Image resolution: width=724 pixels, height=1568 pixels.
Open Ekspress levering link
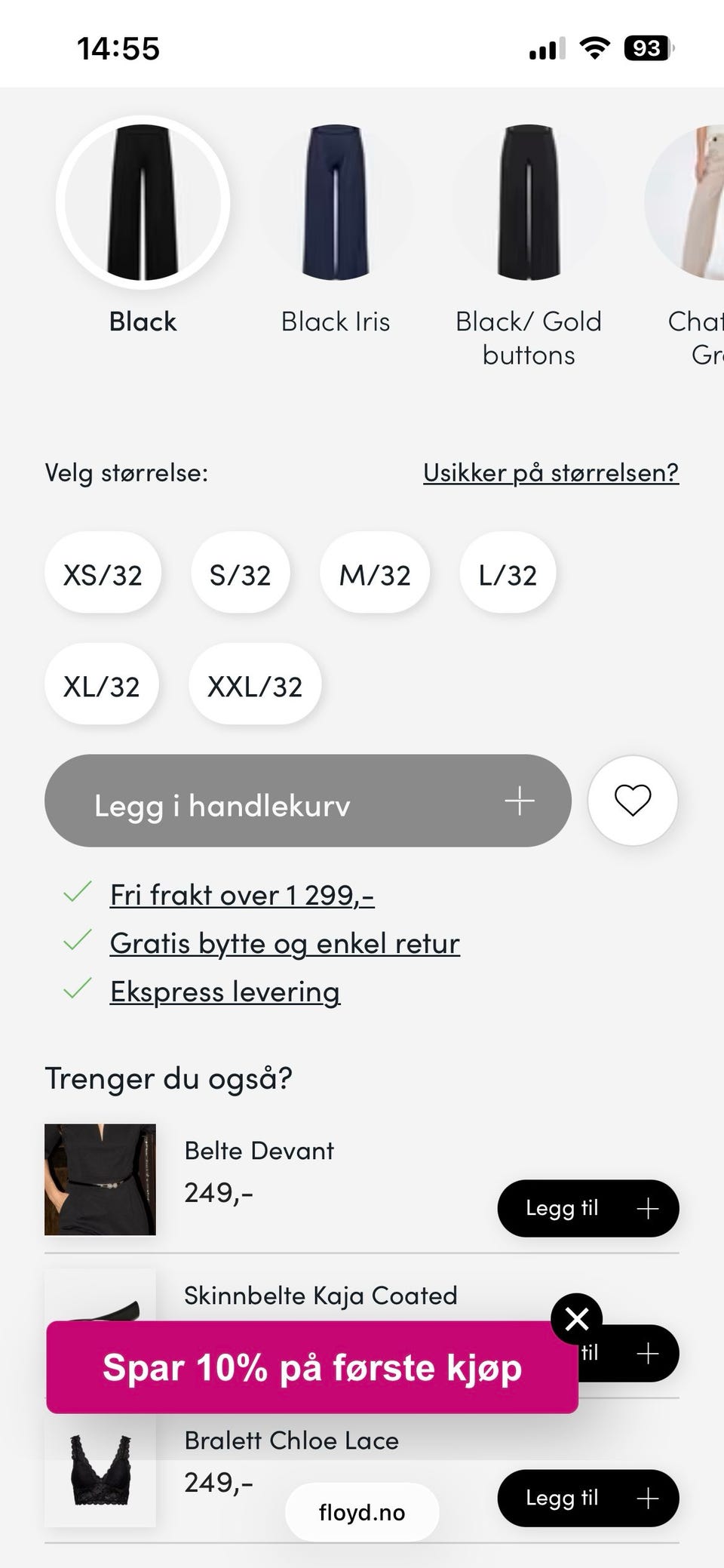click(225, 992)
